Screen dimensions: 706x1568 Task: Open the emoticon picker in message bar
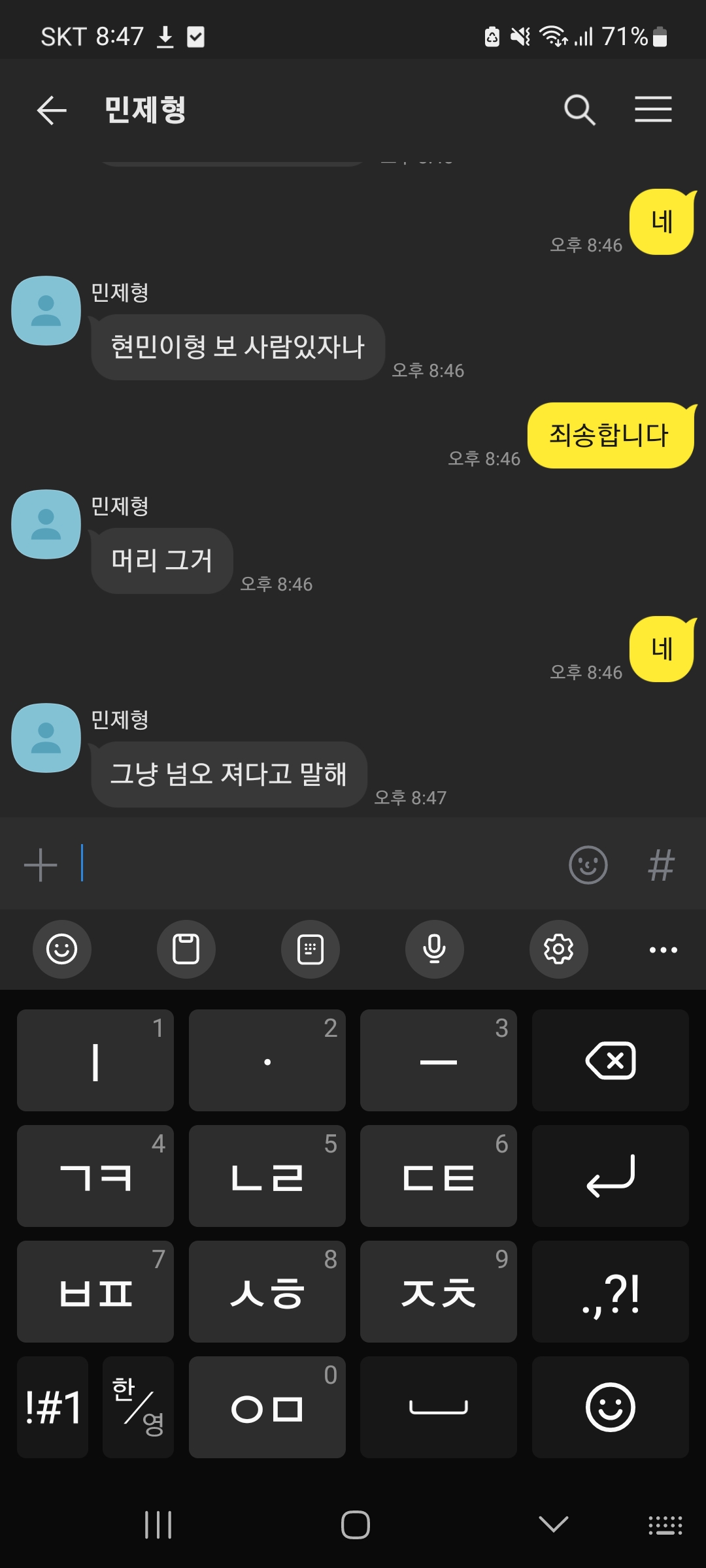[x=588, y=865]
